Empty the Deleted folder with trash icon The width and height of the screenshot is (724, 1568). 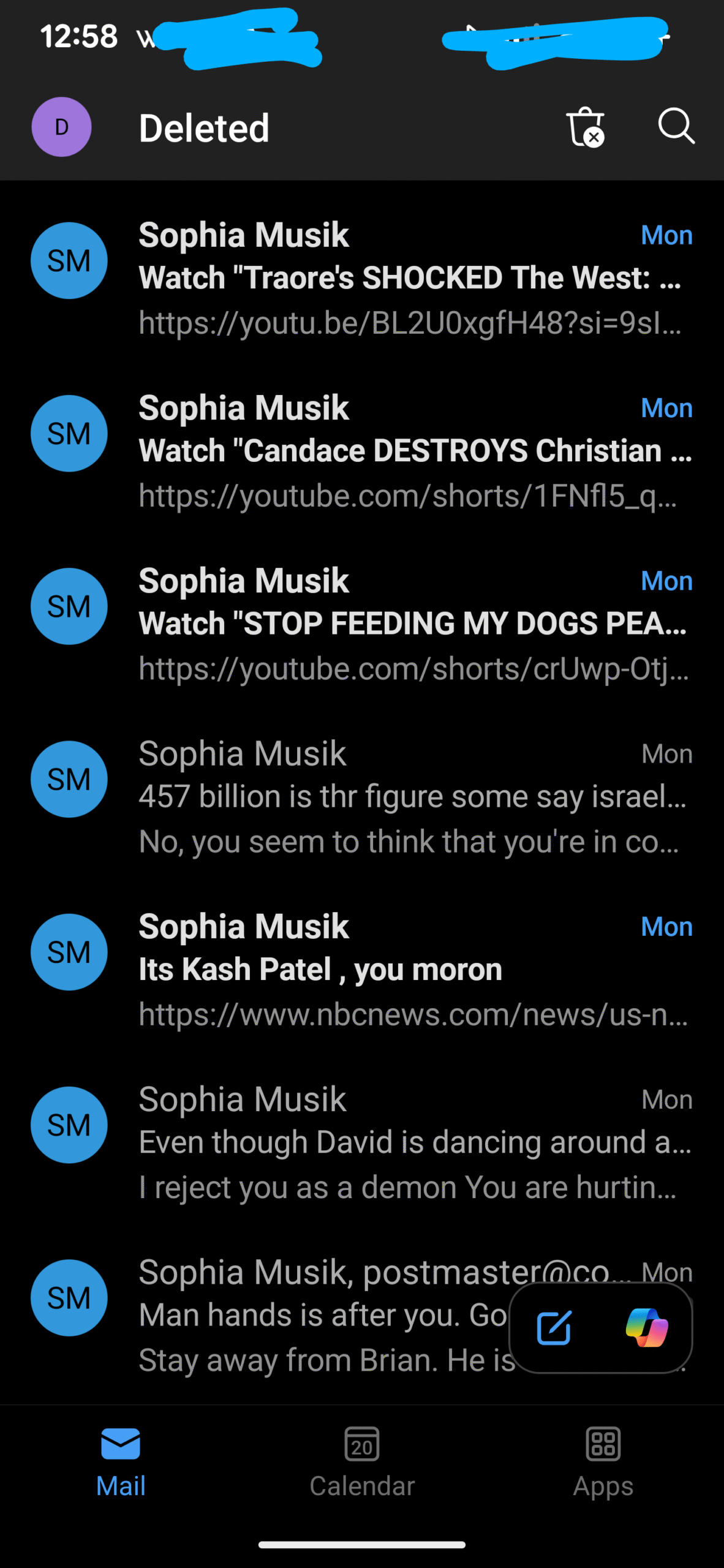point(585,127)
